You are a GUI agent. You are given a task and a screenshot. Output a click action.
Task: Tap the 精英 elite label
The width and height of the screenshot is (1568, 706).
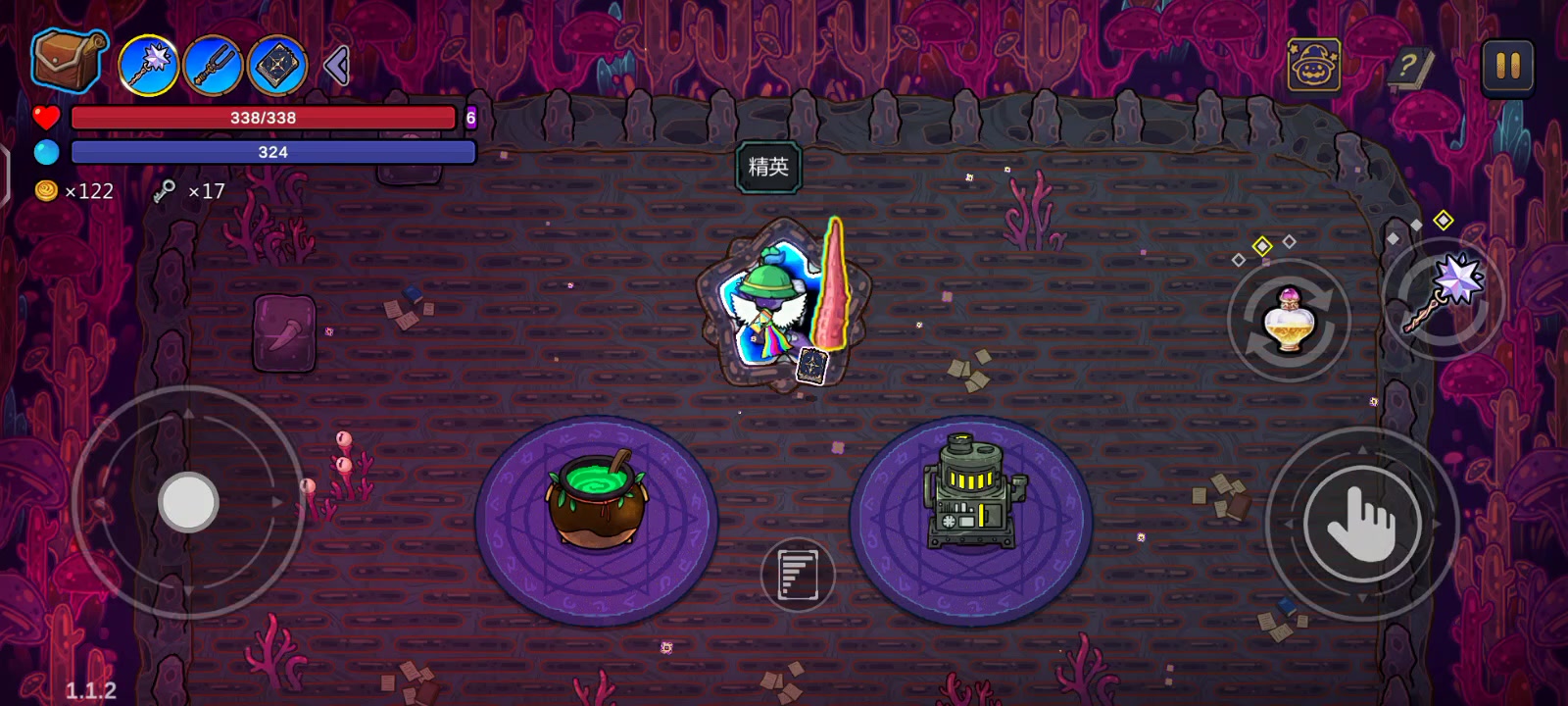coord(768,167)
